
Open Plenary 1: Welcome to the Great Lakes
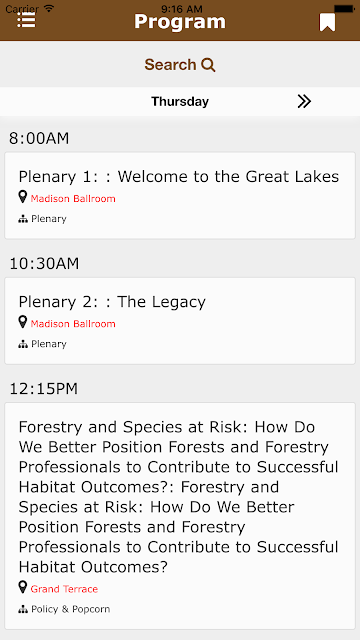point(180,196)
